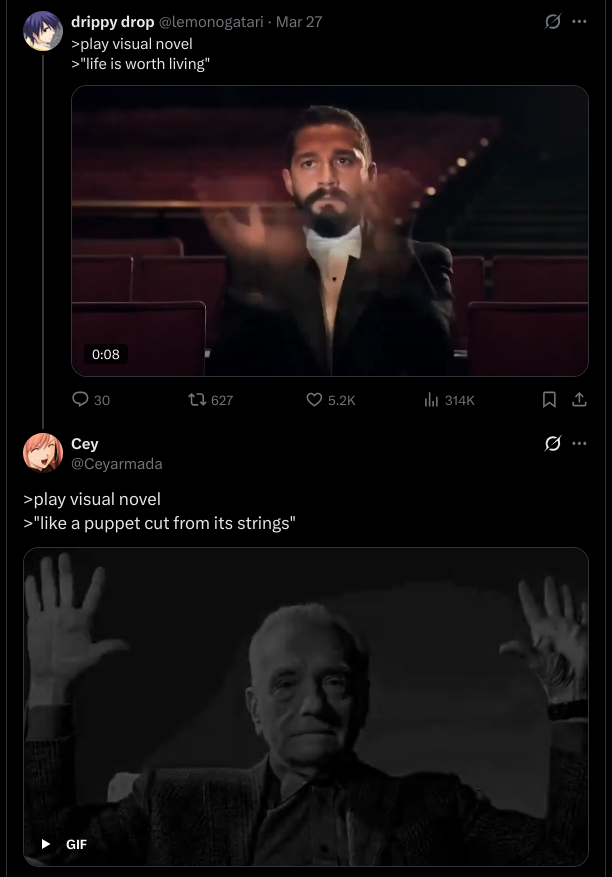Reply to drippy drop's post

[x=81, y=400]
